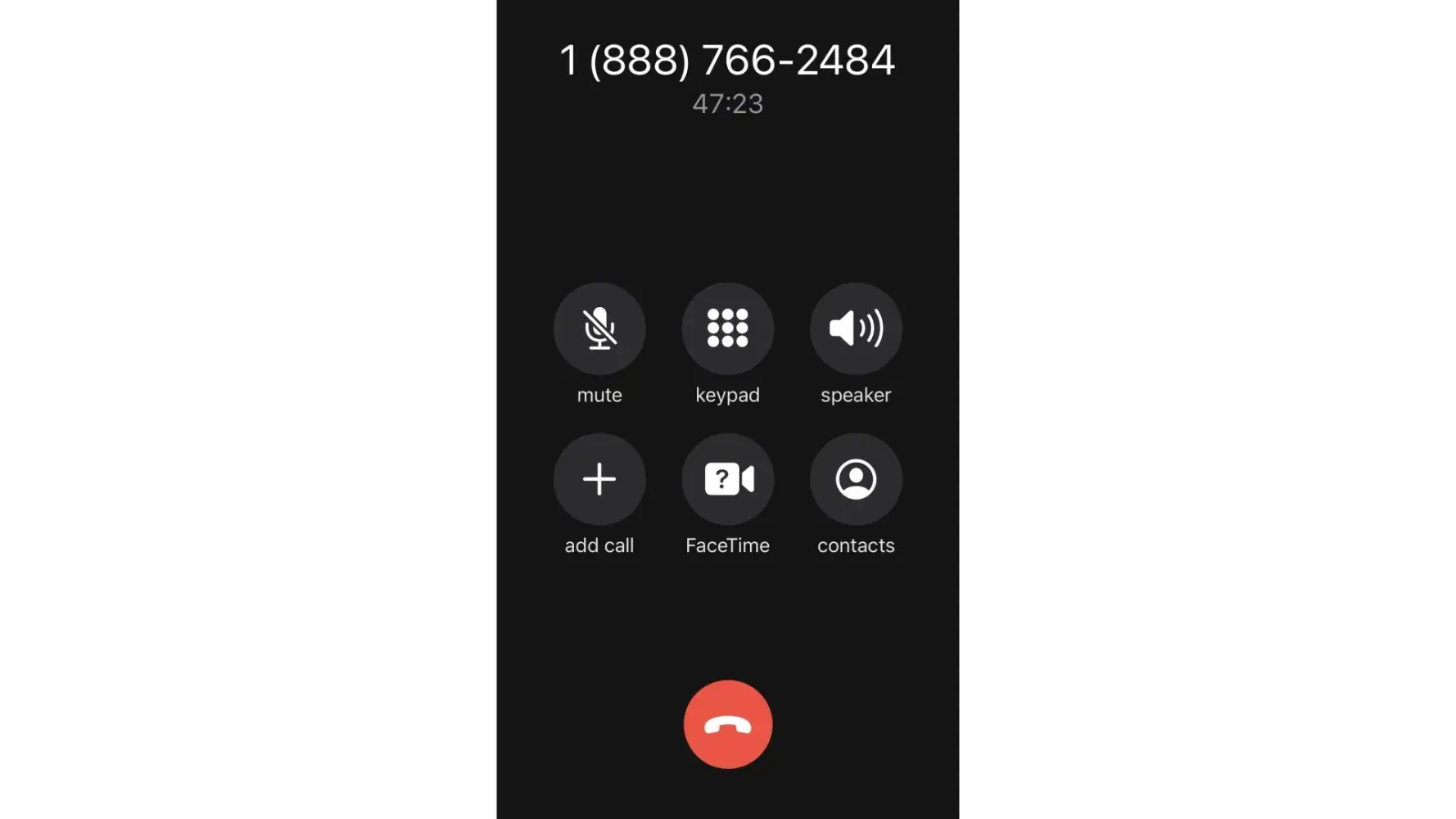End the call with the red hang-up button
1456x819 pixels.
[x=727, y=724]
